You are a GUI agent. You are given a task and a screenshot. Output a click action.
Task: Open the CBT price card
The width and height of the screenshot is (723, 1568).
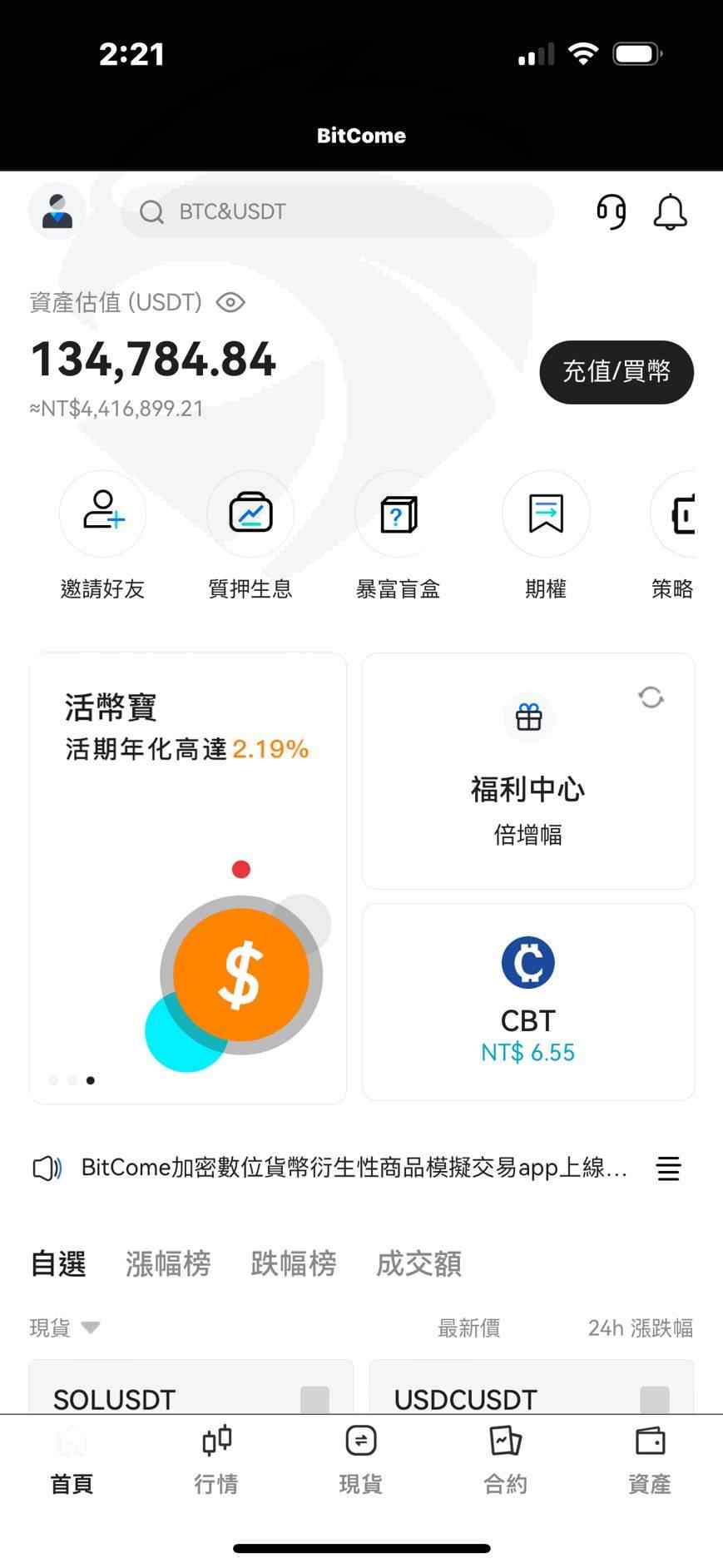(528, 1002)
